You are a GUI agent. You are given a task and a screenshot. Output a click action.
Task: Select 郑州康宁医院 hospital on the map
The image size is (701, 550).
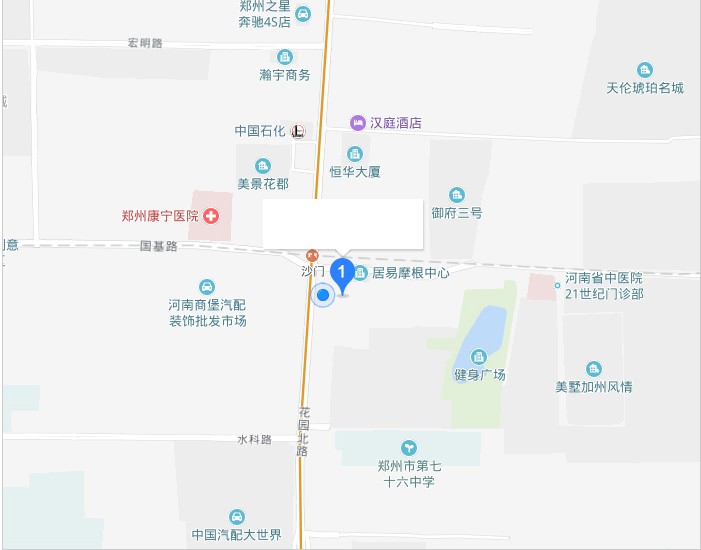pyautogui.click(x=211, y=216)
